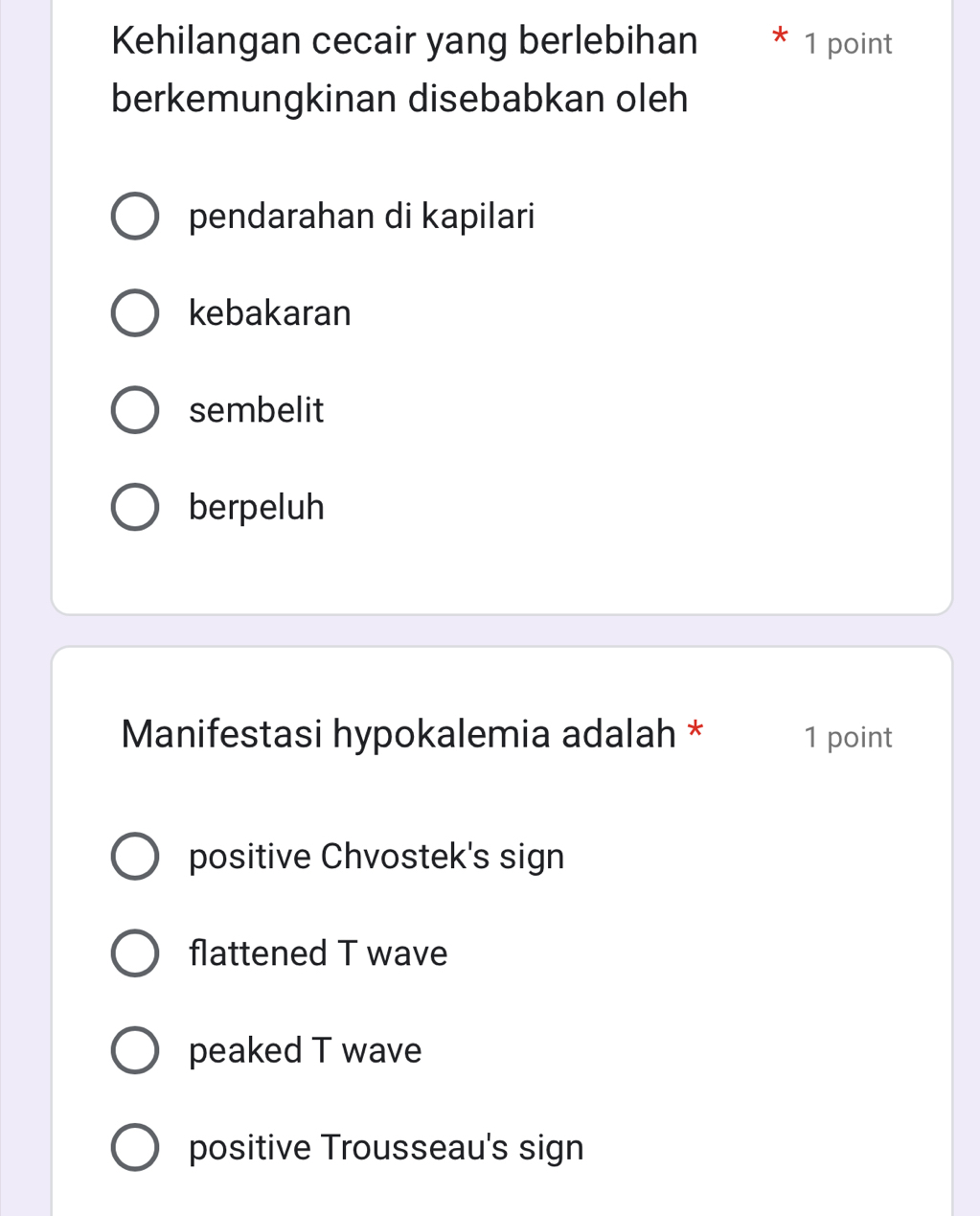Image resolution: width=980 pixels, height=1216 pixels.
Task: Select "berpeluh" for the fluid loss question
Action: pos(134,507)
